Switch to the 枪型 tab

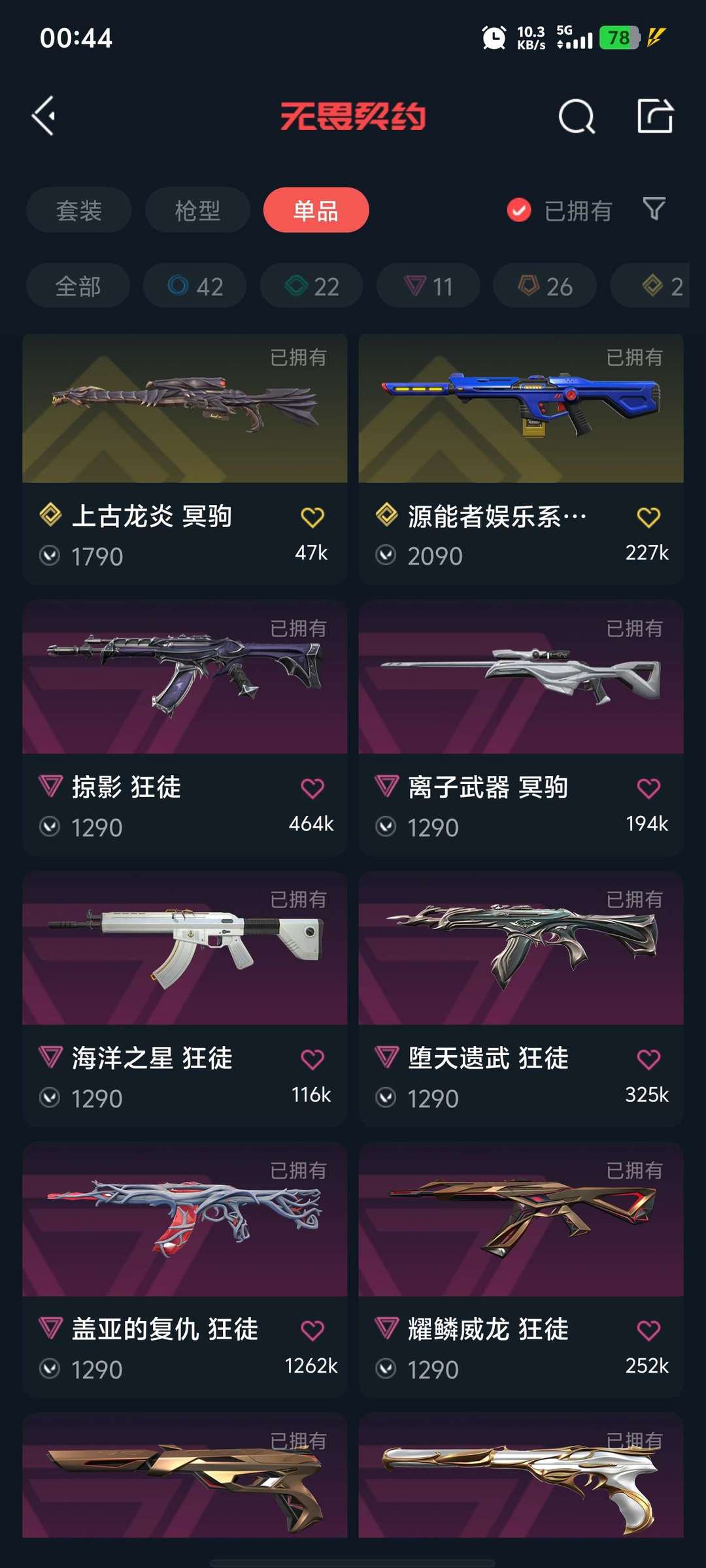pyautogui.click(x=197, y=210)
